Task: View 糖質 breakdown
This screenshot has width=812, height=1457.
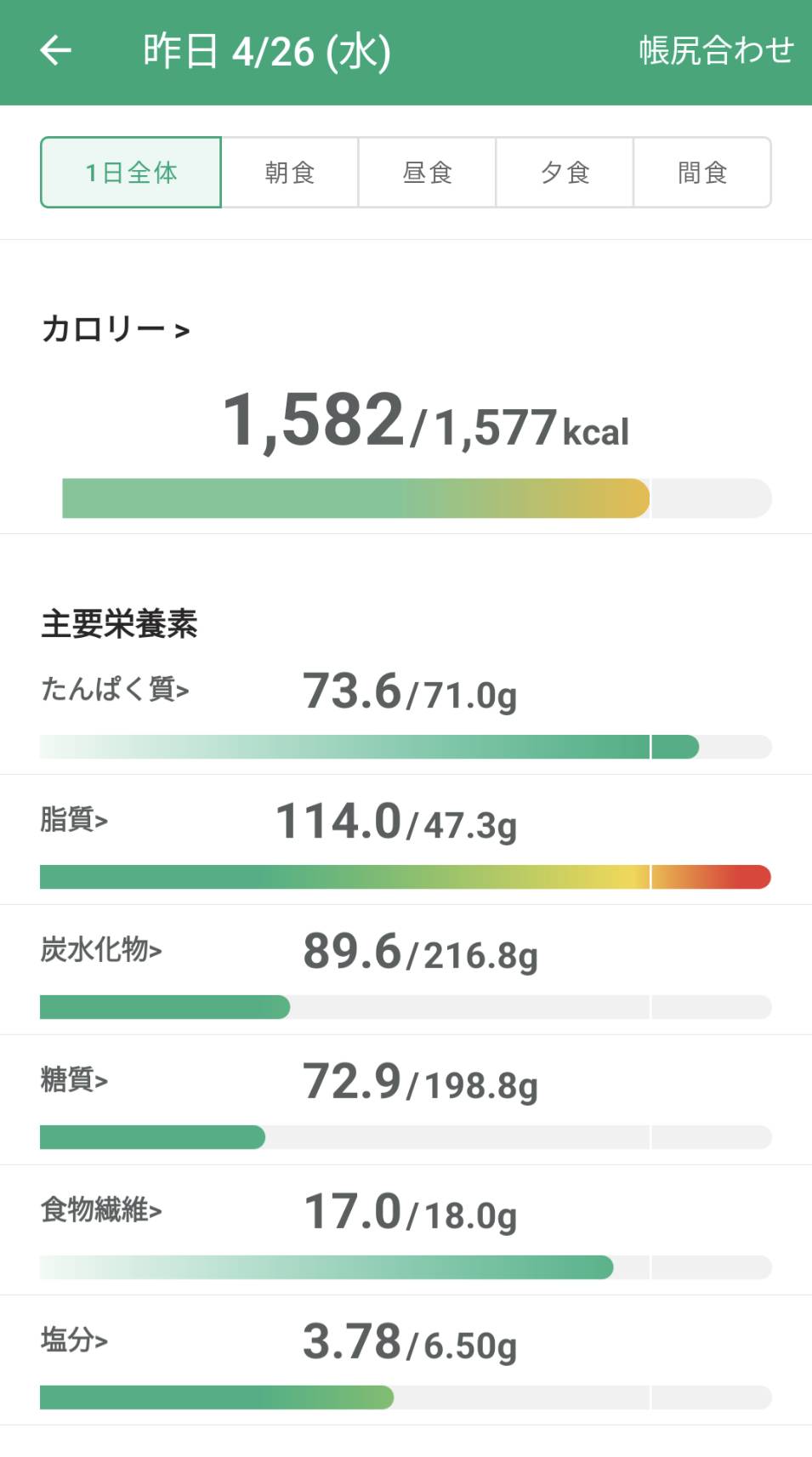Action: click(74, 1080)
